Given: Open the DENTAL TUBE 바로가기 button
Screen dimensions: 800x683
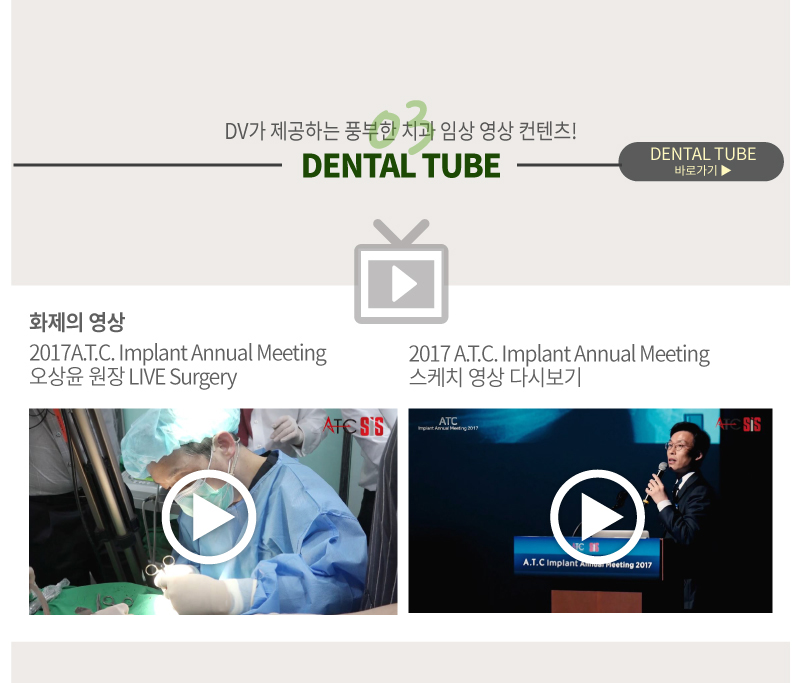Looking at the screenshot, I should pyautogui.click(x=701, y=161).
